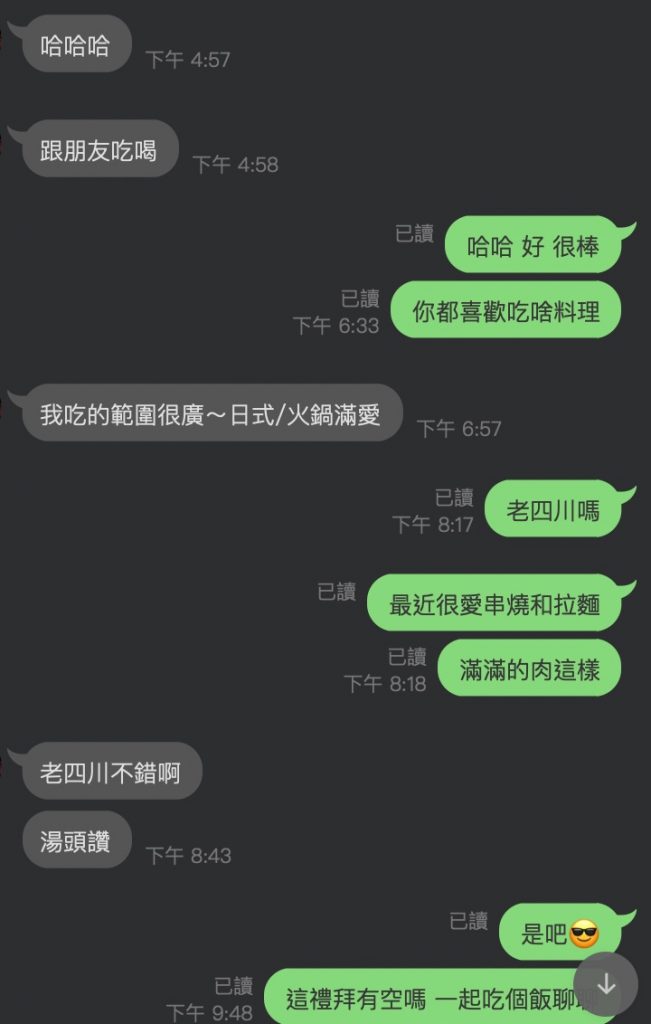
Task: Jump to the latest message with the down arrow
Action: (x=605, y=984)
